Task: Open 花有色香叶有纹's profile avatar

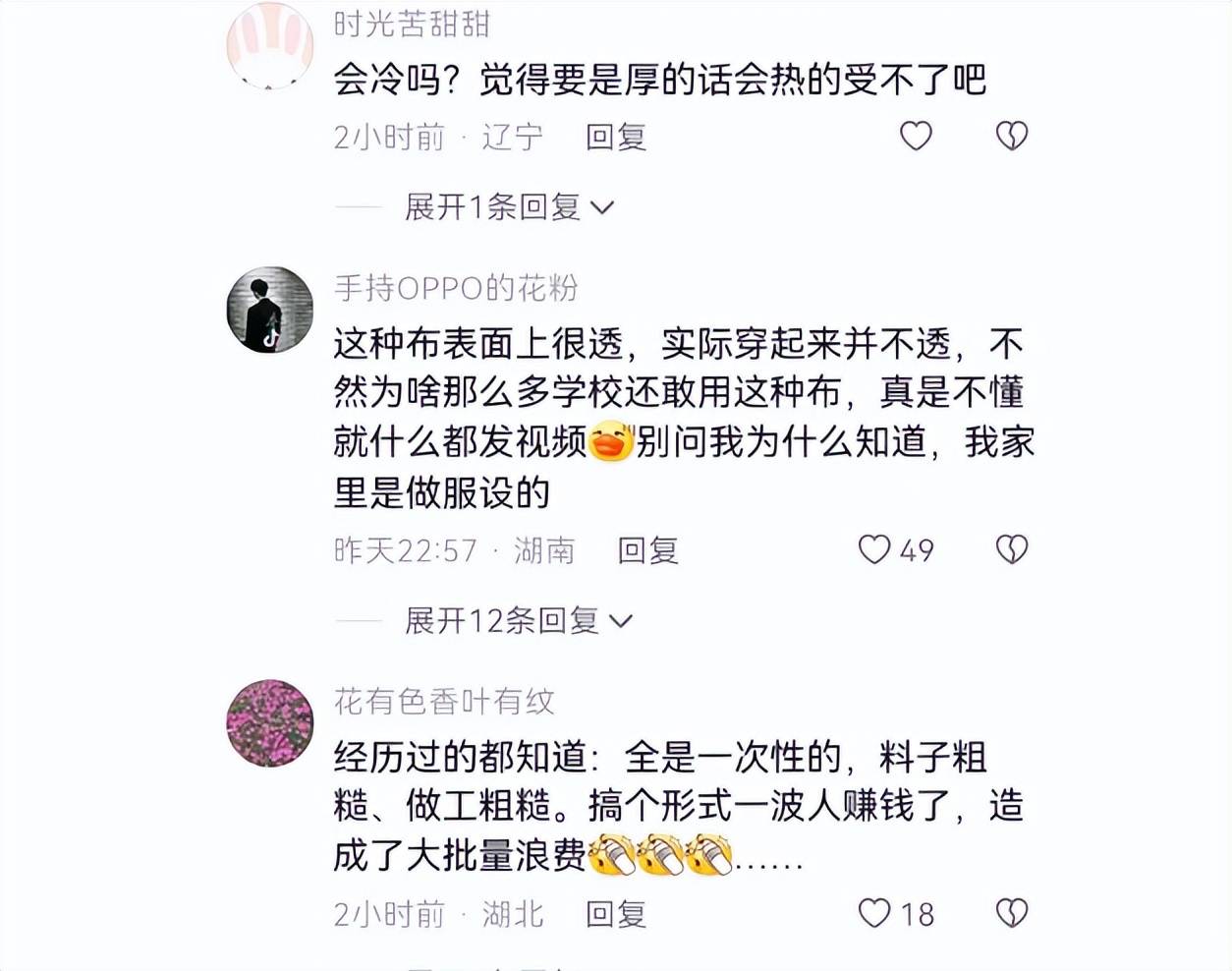Action: [270, 722]
